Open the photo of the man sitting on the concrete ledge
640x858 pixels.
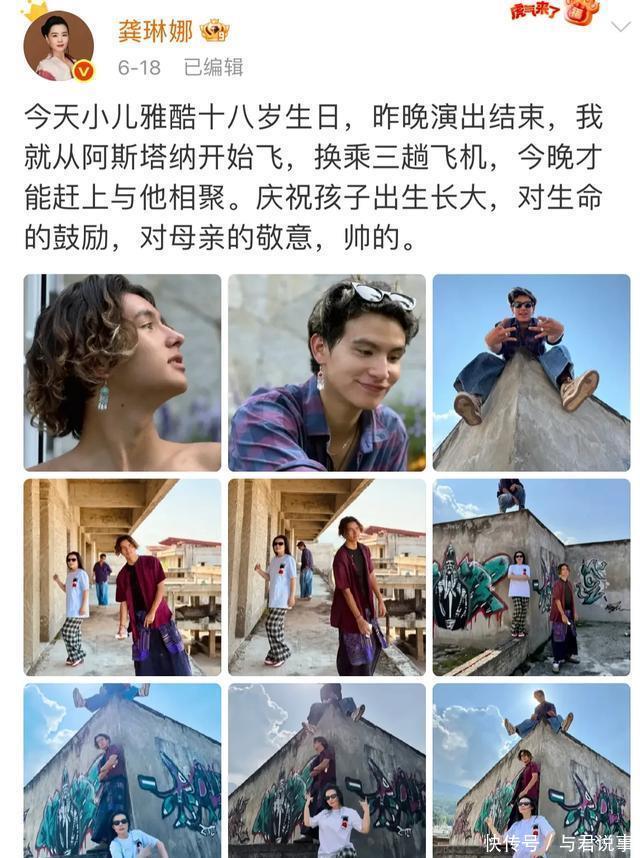click(x=531, y=372)
